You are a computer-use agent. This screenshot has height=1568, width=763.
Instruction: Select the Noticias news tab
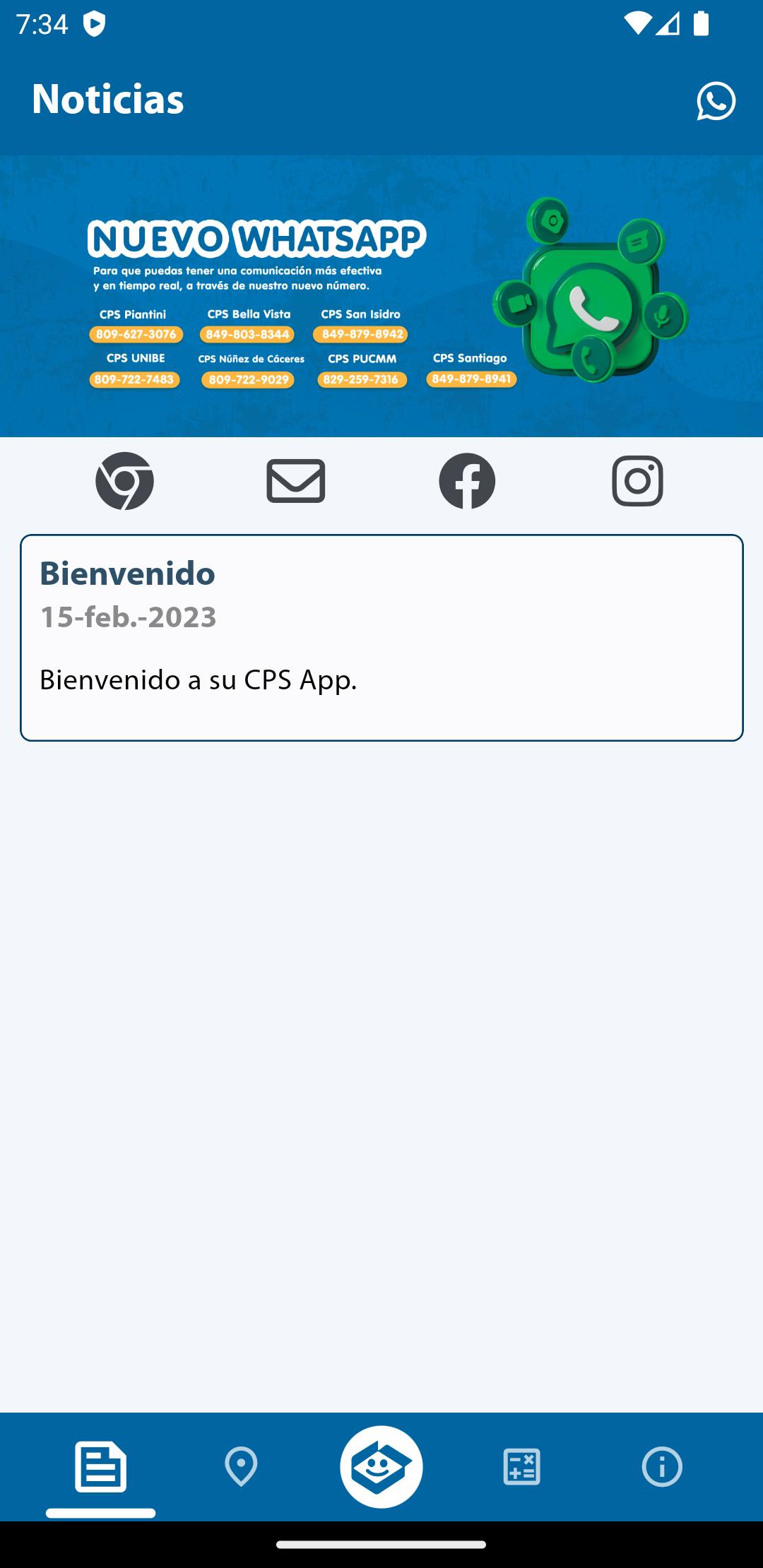(x=101, y=1466)
